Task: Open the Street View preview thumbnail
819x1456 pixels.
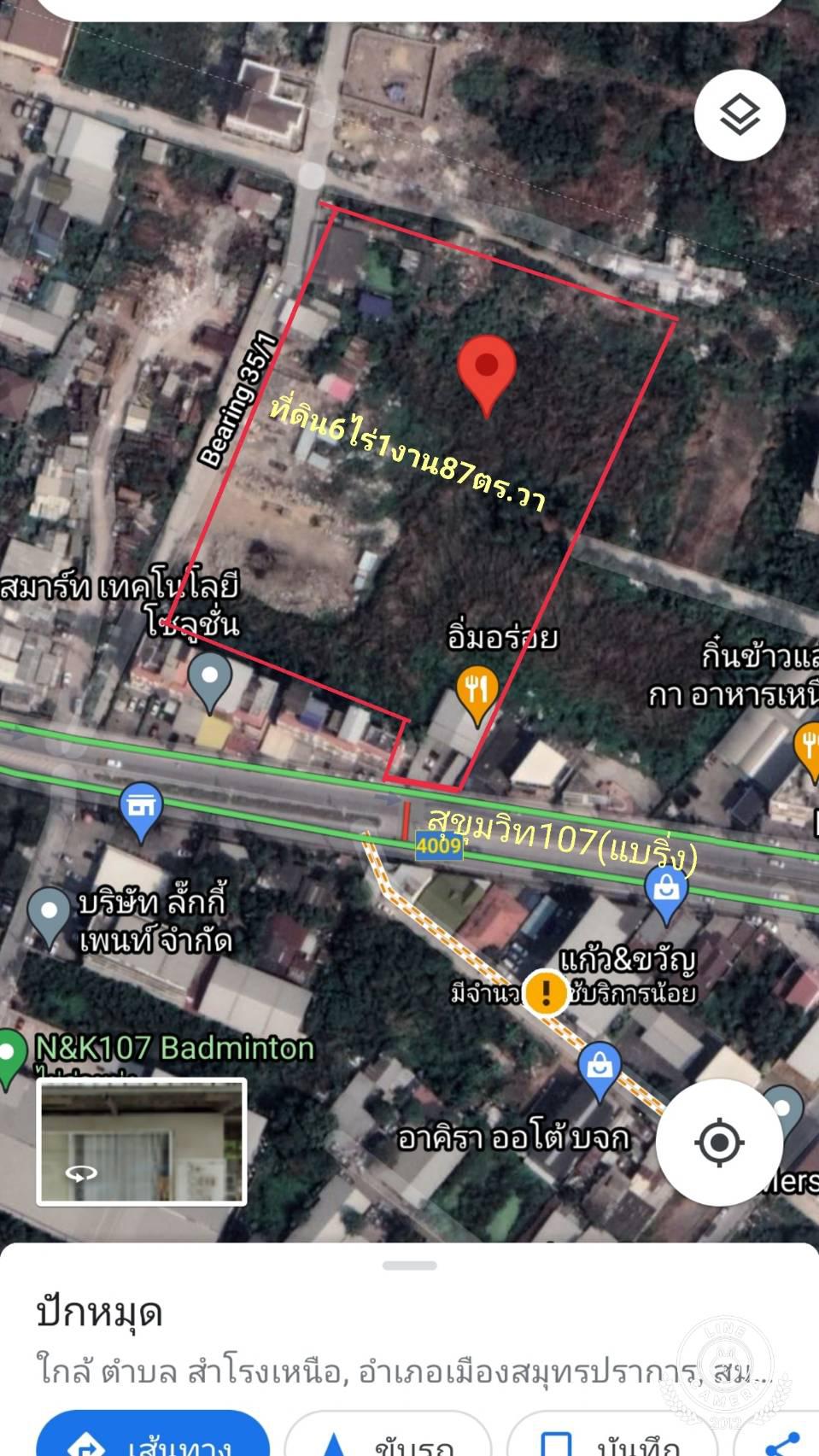Action: (x=142, y=1142)
